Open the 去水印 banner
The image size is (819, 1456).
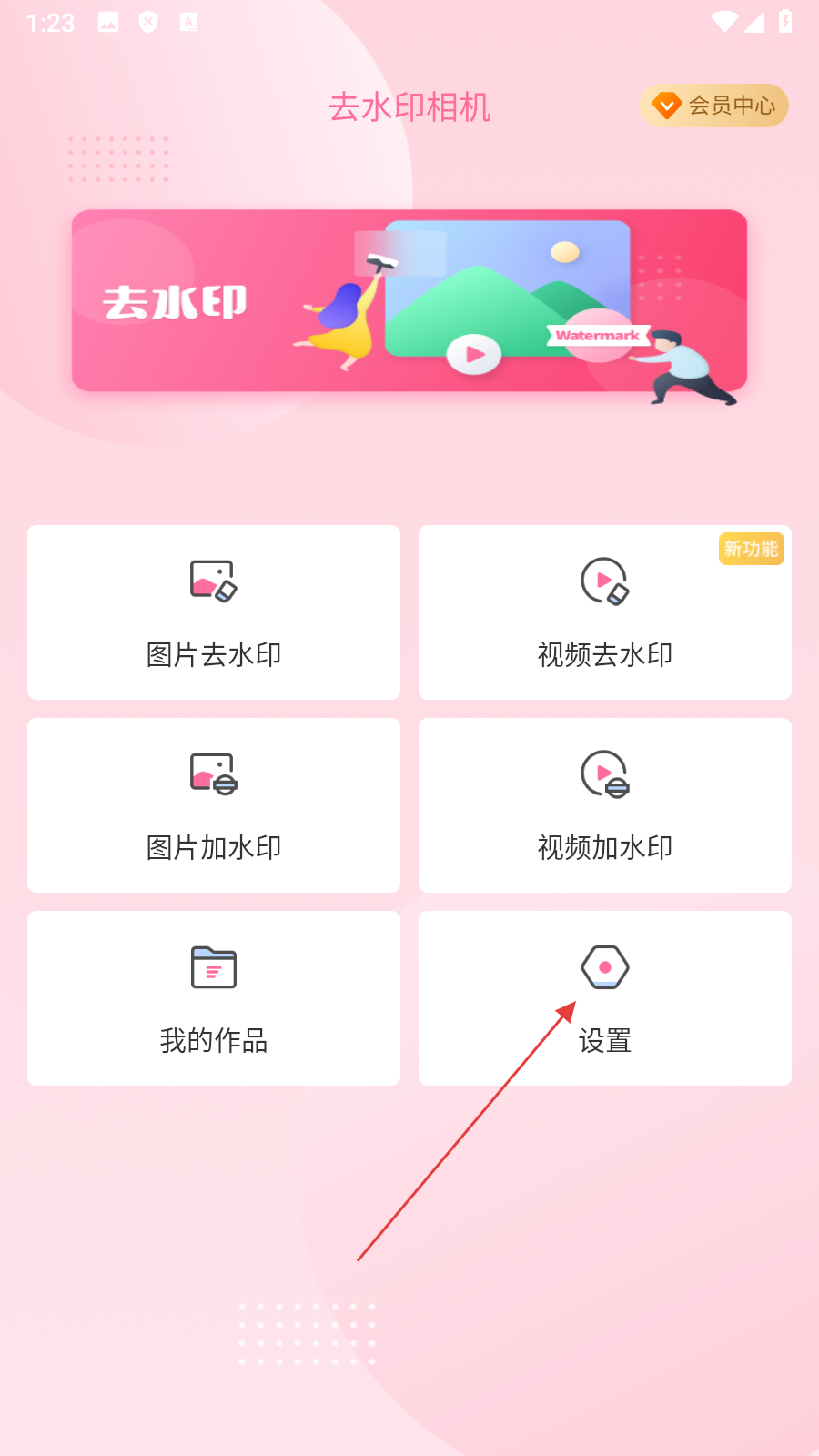pos(409,301)
